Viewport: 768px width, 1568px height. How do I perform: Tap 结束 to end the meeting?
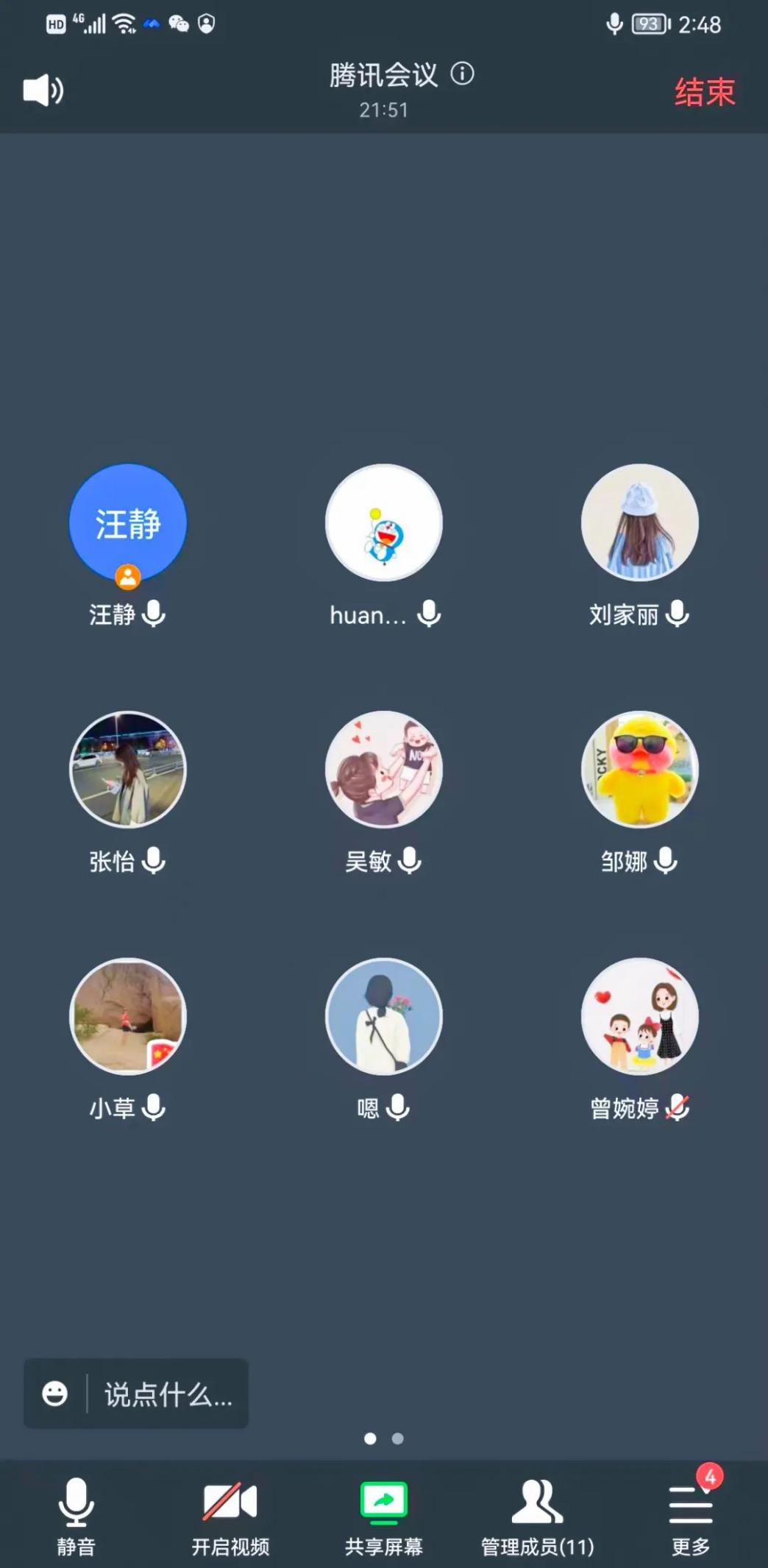click(705, 92)
